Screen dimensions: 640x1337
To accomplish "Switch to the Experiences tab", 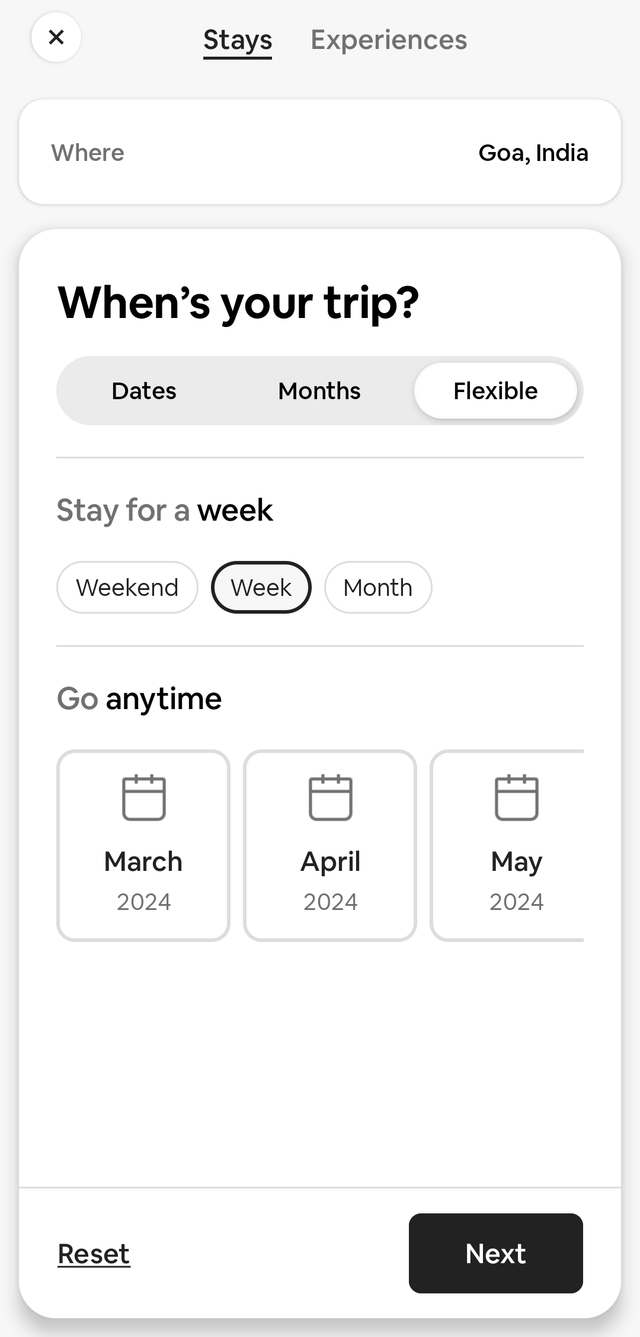I will point(388,40).
